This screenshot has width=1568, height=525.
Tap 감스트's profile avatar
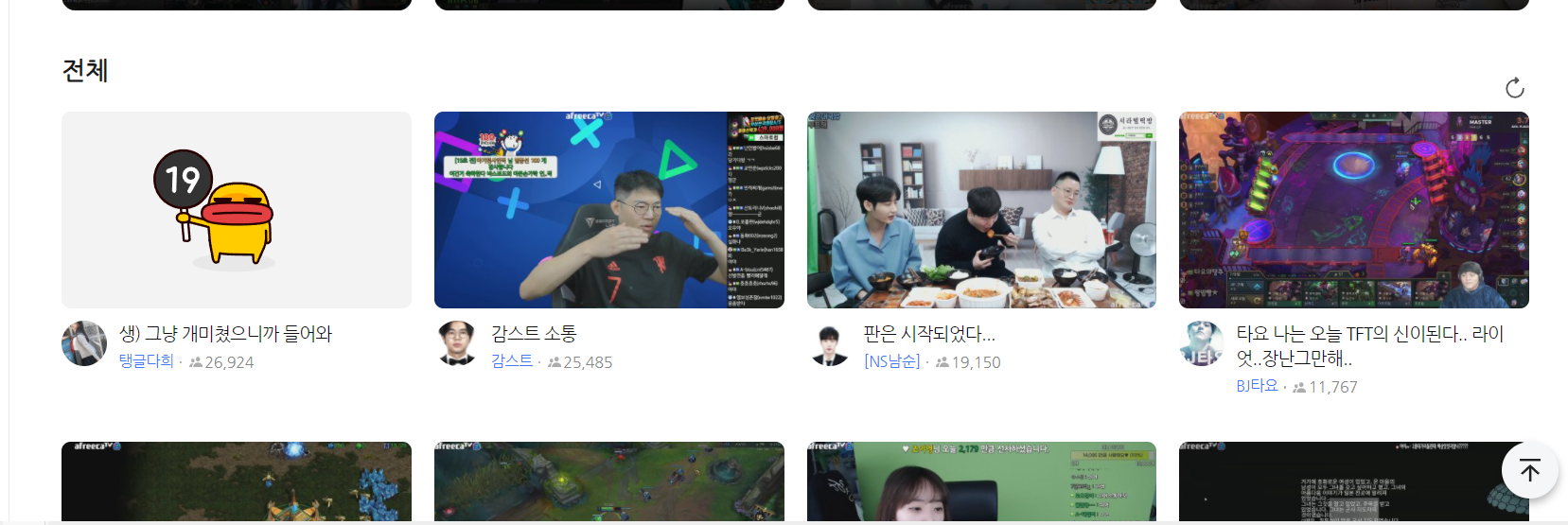pyautogui.click(x=457, y=343)
